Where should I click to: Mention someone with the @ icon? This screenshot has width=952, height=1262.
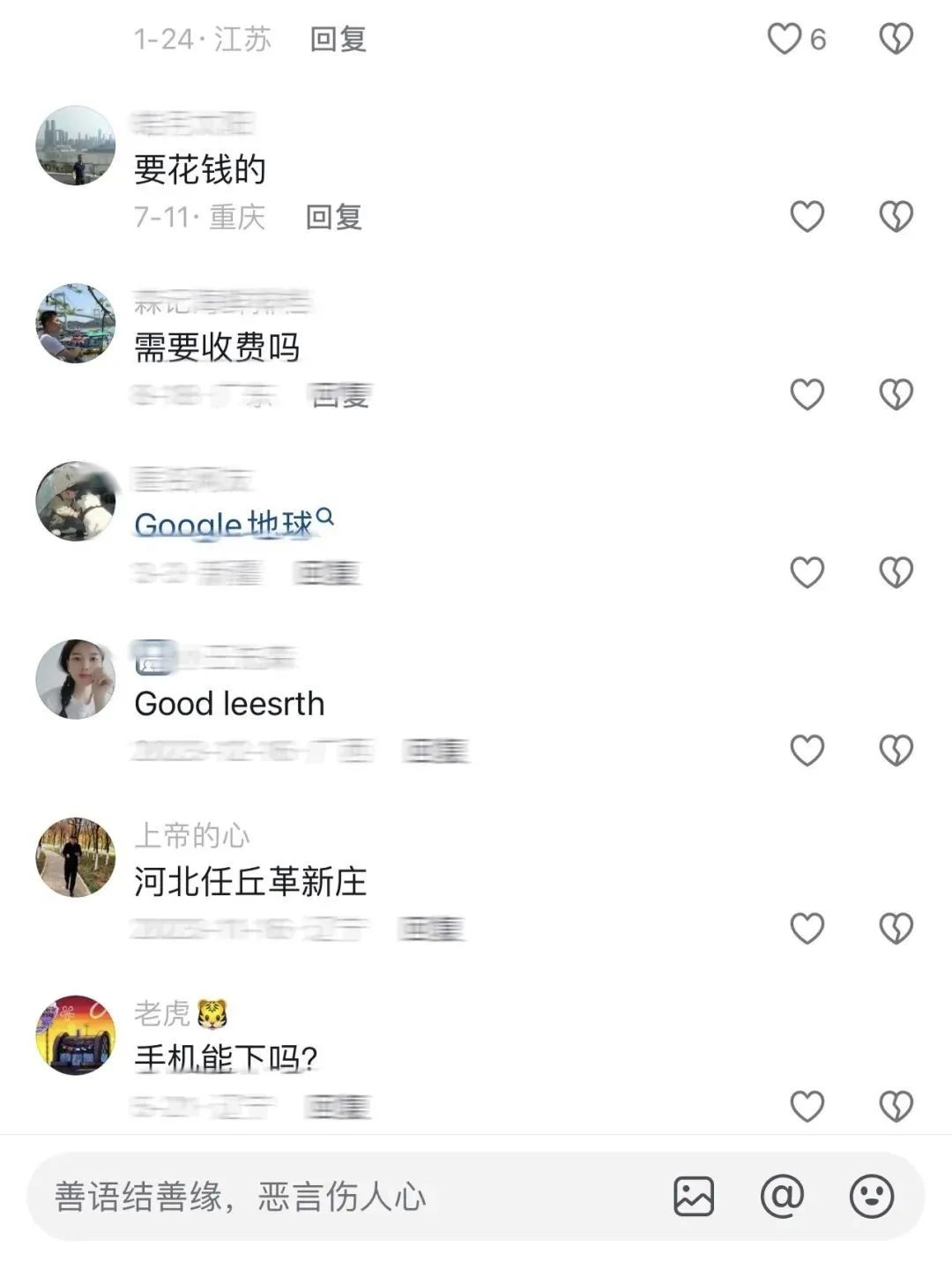click(782, 1197)
